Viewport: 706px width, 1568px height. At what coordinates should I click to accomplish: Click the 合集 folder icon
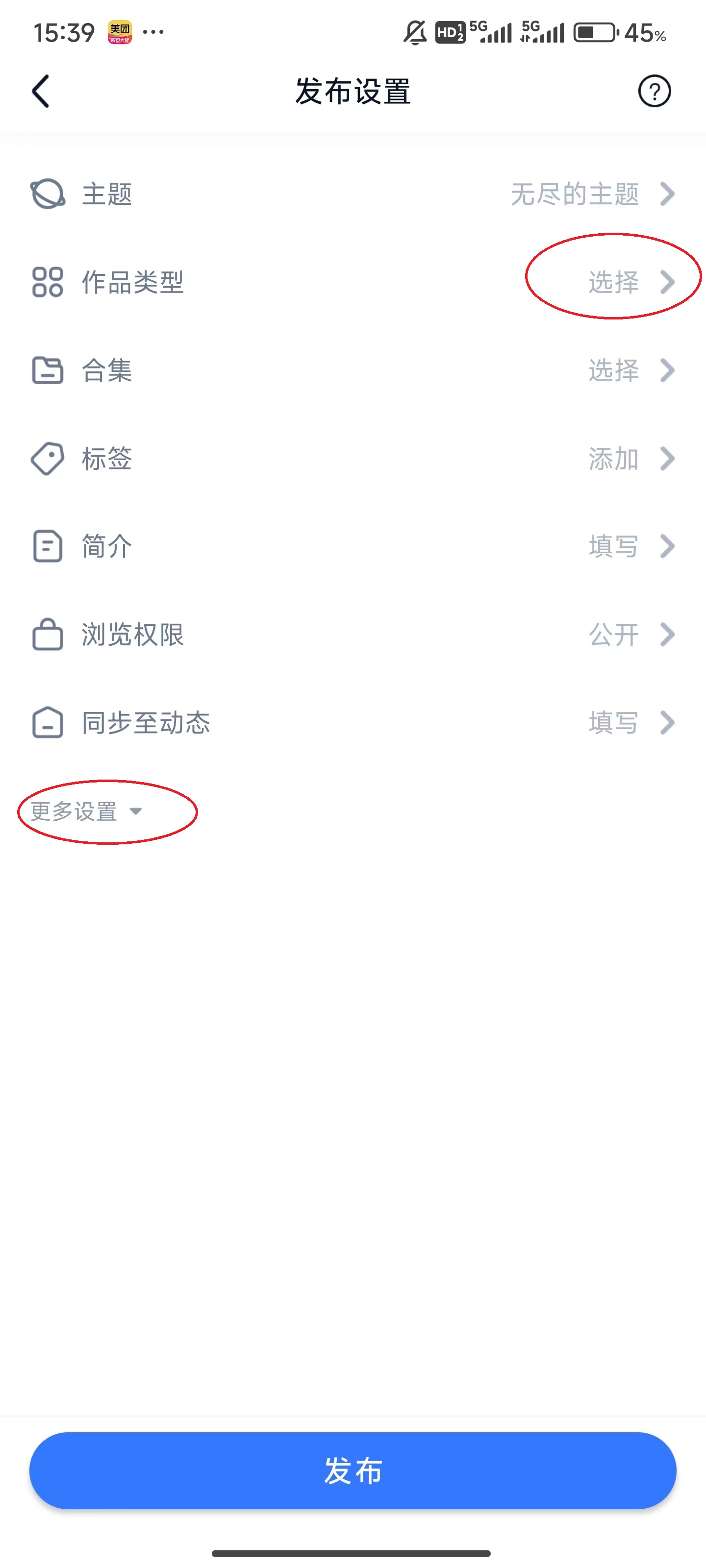coord(47,370)
